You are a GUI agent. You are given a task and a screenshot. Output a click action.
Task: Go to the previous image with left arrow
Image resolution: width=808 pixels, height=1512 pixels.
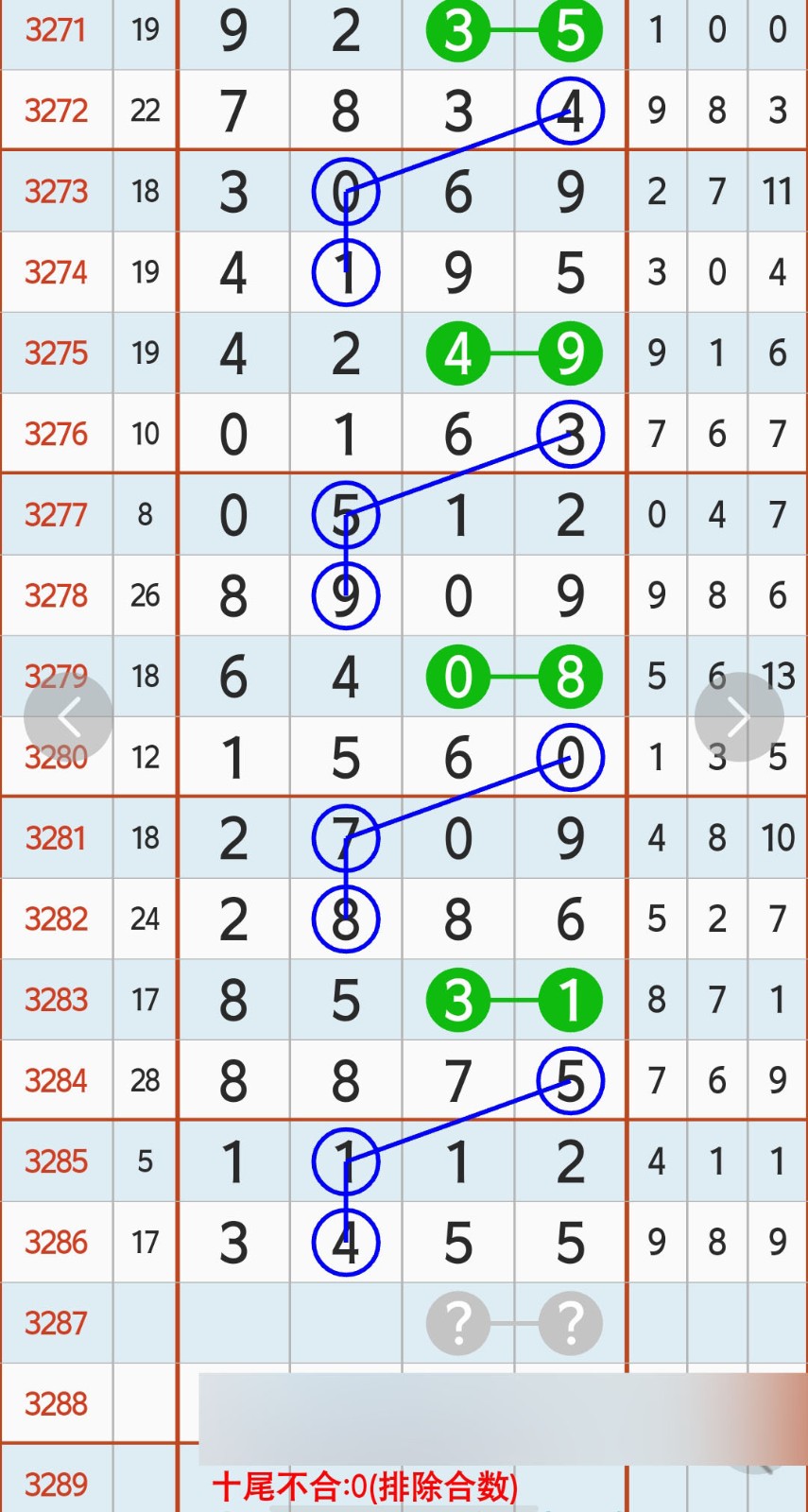(68, 717)
